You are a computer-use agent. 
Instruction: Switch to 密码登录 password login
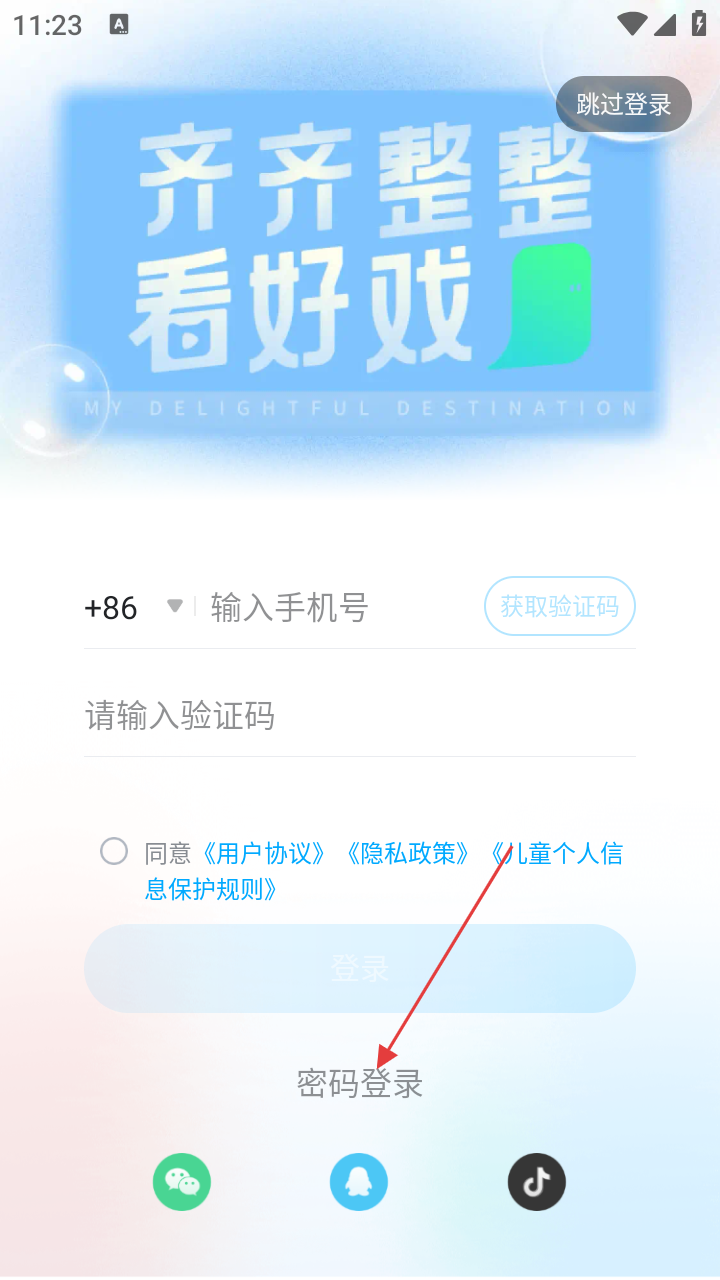click(x=360, y=1083)
